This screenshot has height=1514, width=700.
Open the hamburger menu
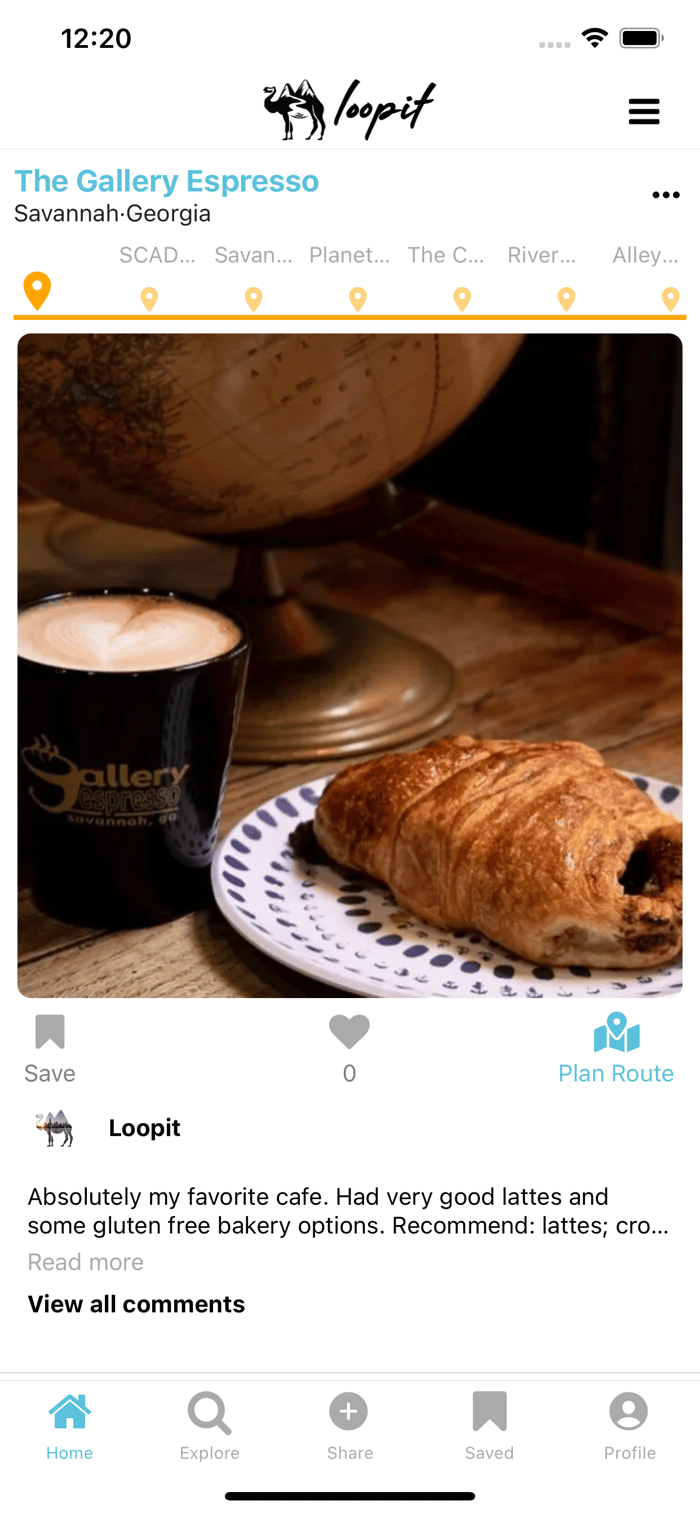[x=644, y=111]
